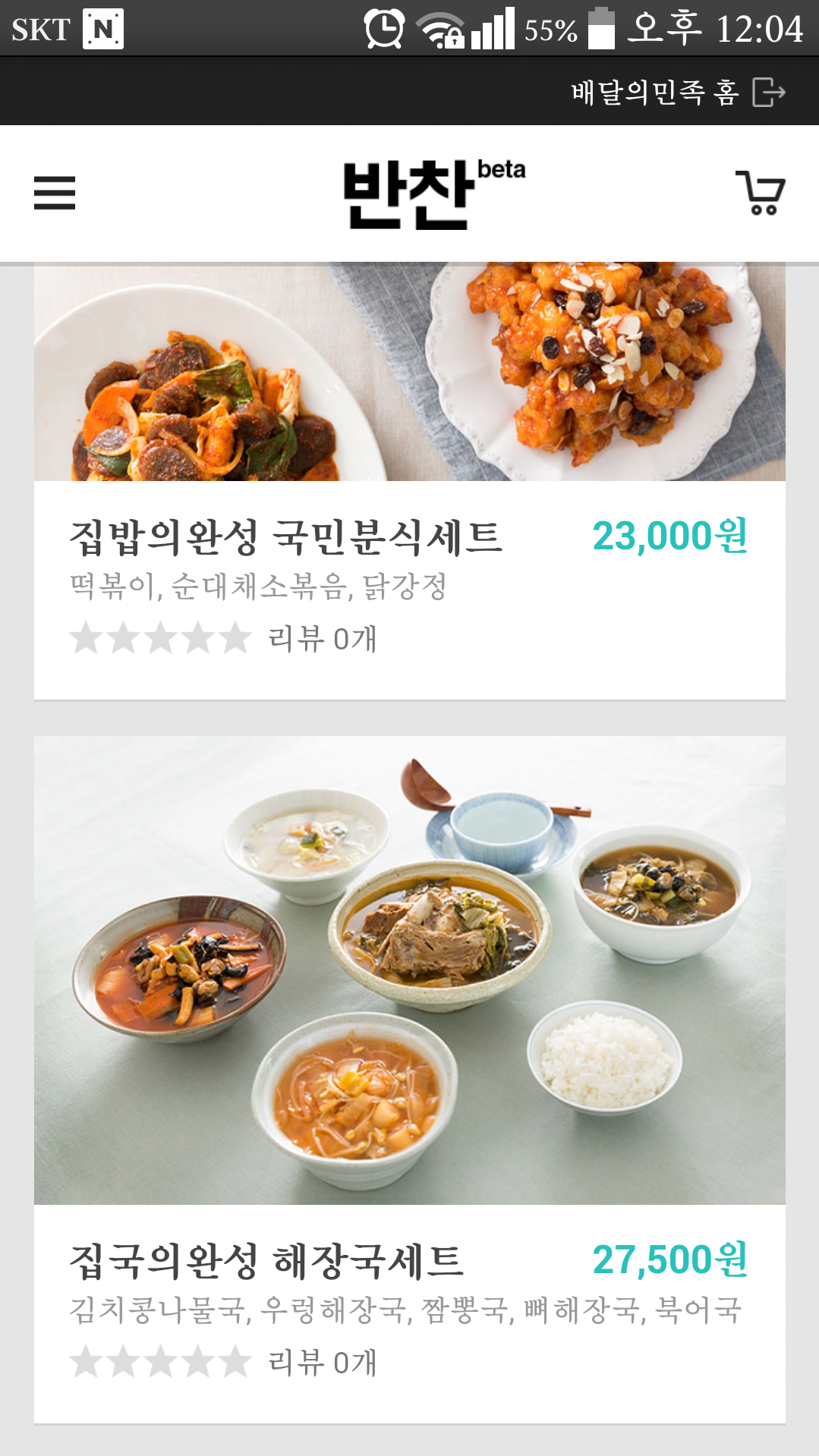819x1456 pixels.
Task: Open the shopping cart
Action: tap(760, 193)
